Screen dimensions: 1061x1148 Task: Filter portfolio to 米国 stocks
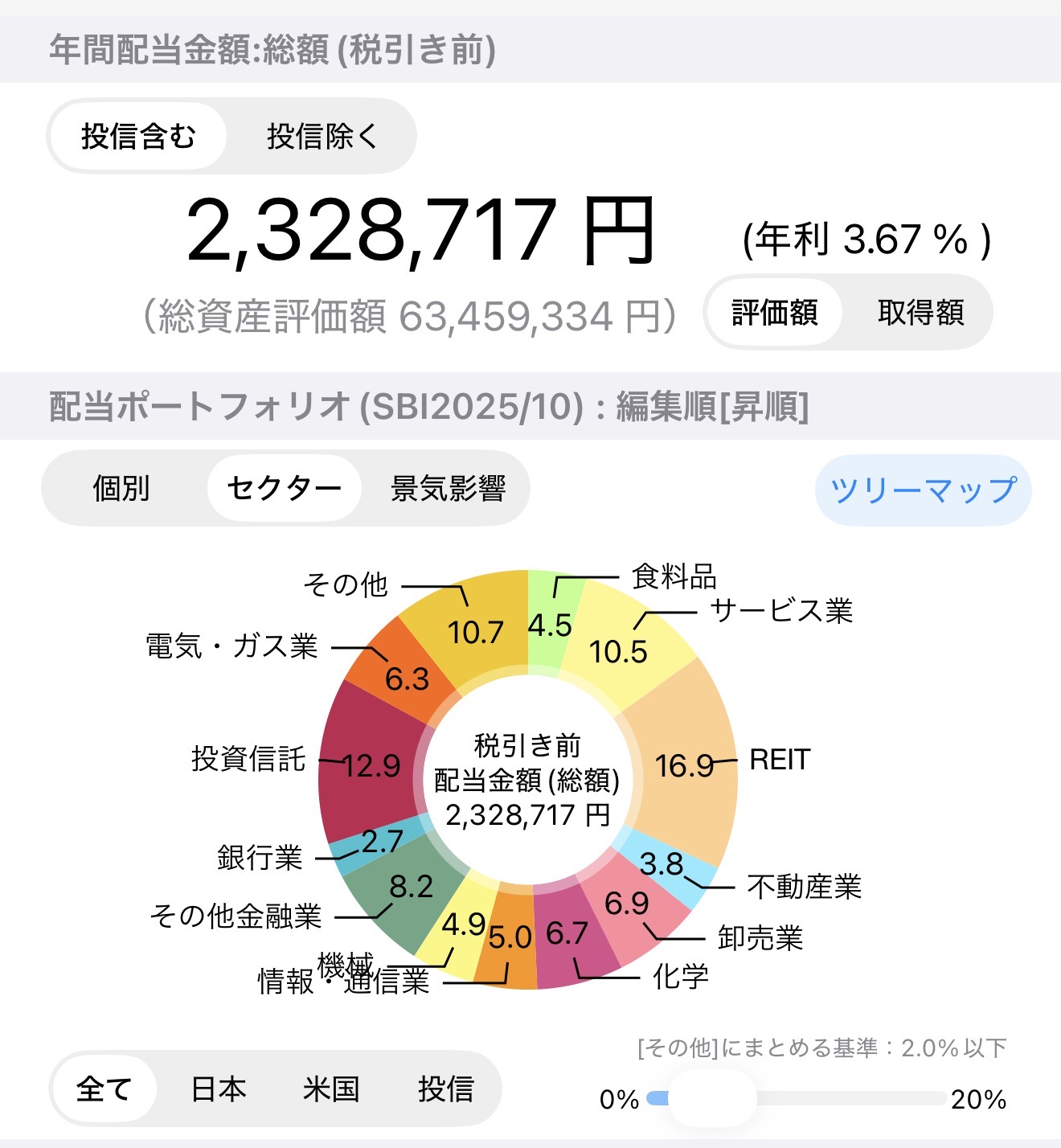point(330,1089)
